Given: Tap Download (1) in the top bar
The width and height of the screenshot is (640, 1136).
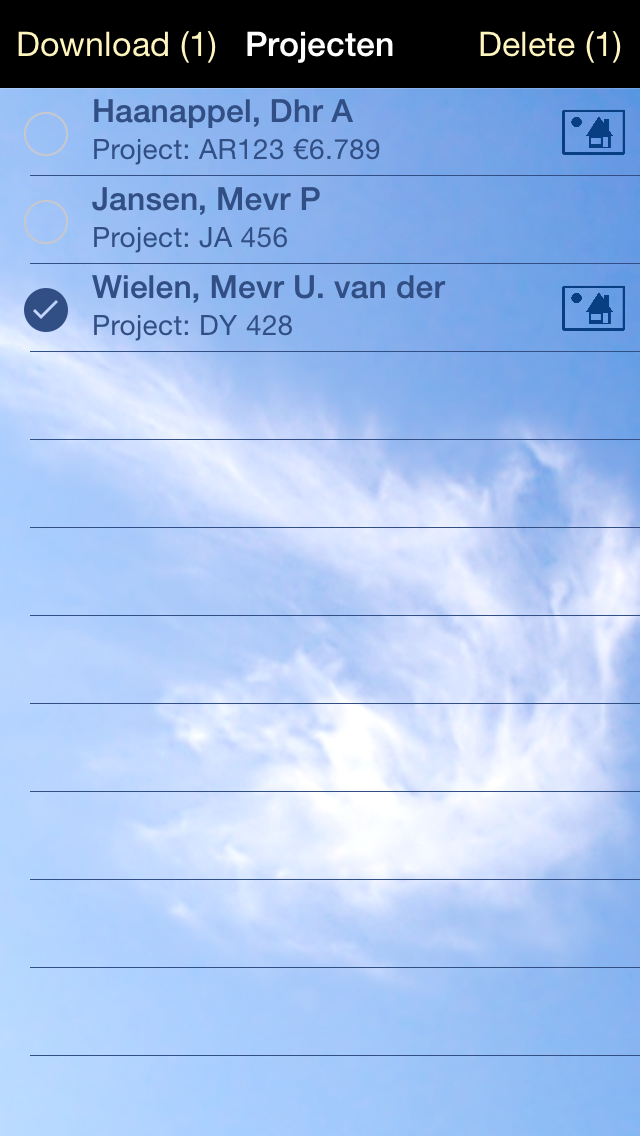Looking at the screenshot, I should 116,45.
